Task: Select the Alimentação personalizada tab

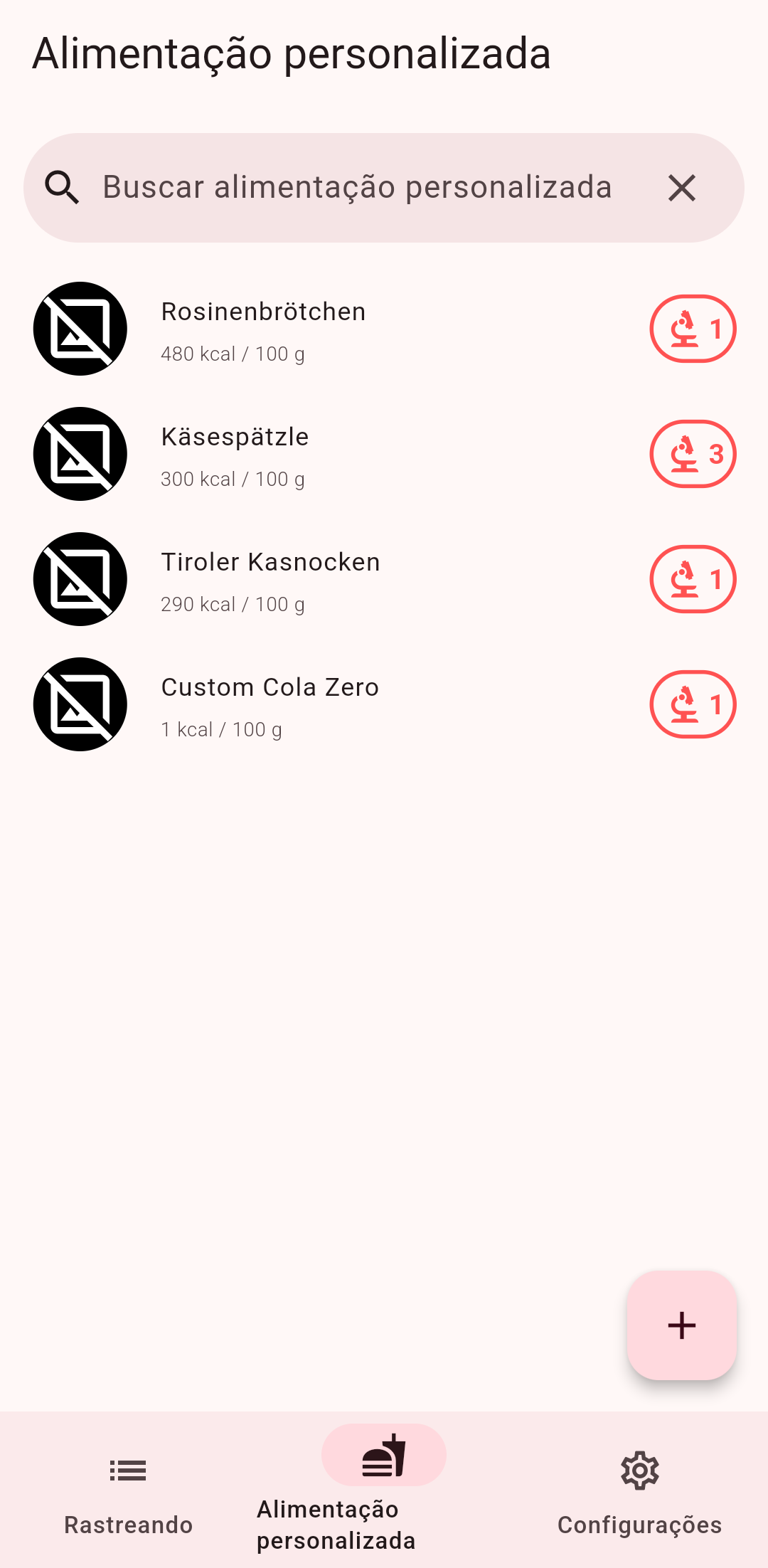Action: pos(384,1491)
